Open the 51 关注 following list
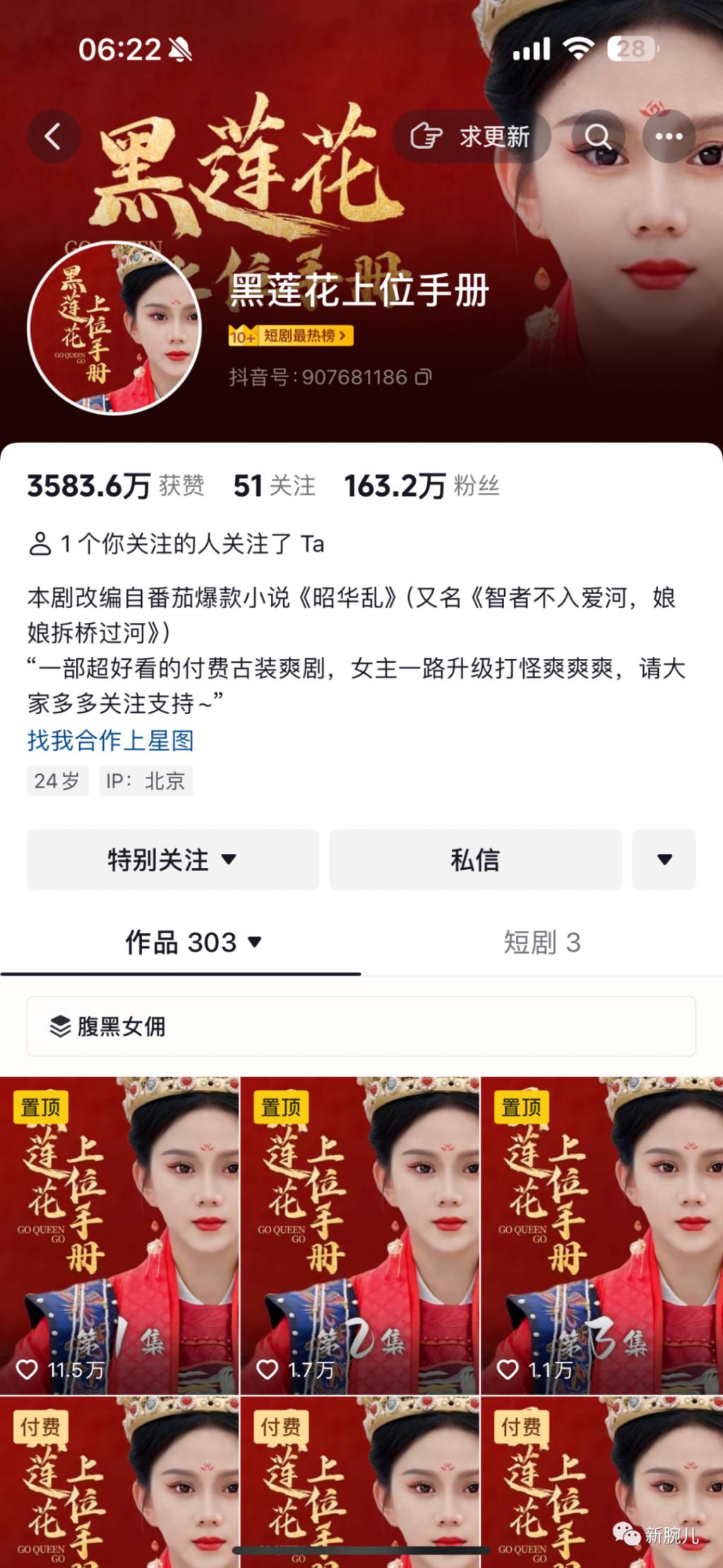723x1568 pixels. (x=274, y=486)
